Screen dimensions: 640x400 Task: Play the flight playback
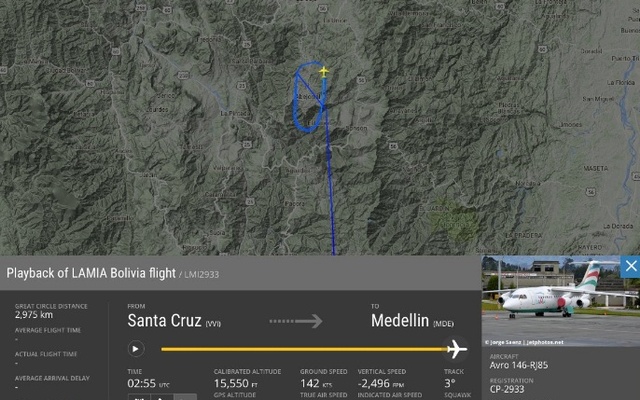click(136, 349)
